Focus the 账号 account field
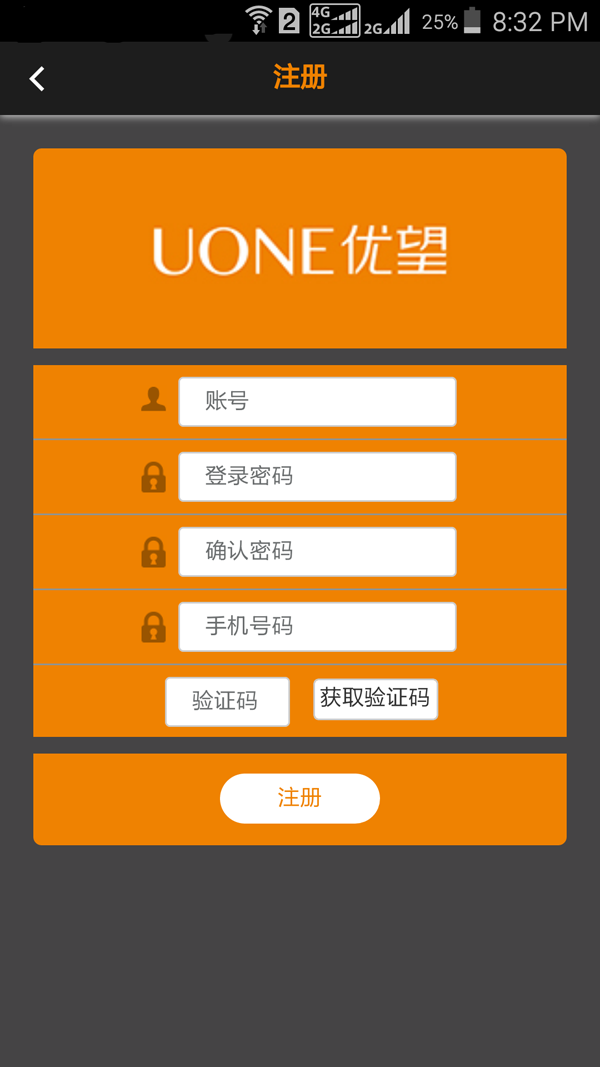Screen dimensions: 600x1067 tap(317, 402)
